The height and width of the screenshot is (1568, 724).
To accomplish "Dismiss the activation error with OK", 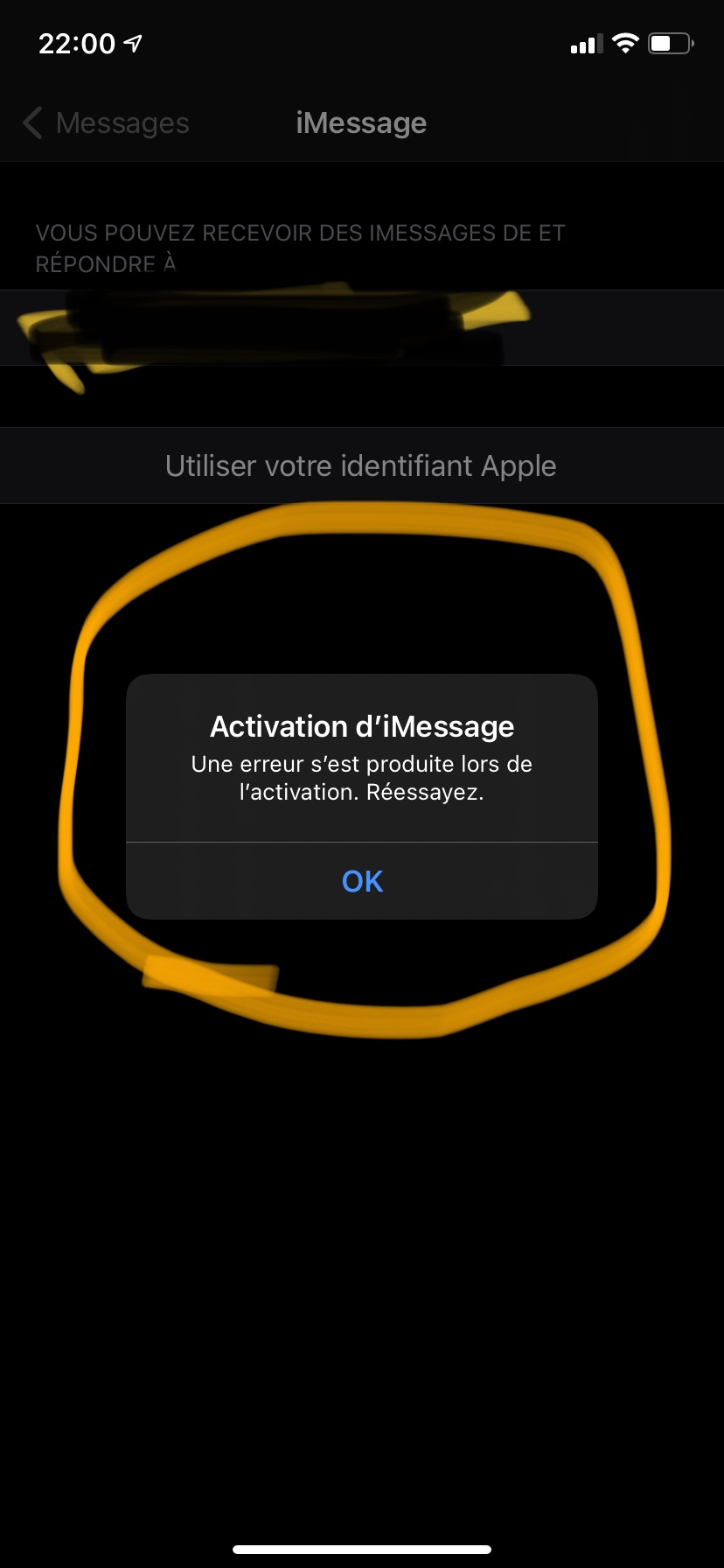I will (x=362, y=881).
